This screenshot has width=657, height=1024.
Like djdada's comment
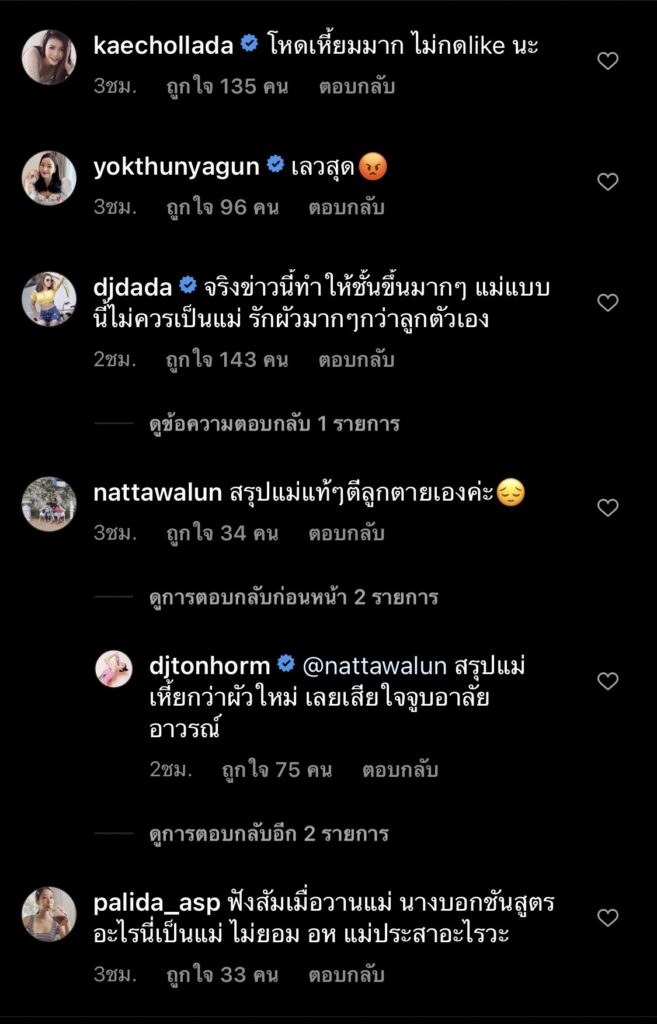(607, 302)
